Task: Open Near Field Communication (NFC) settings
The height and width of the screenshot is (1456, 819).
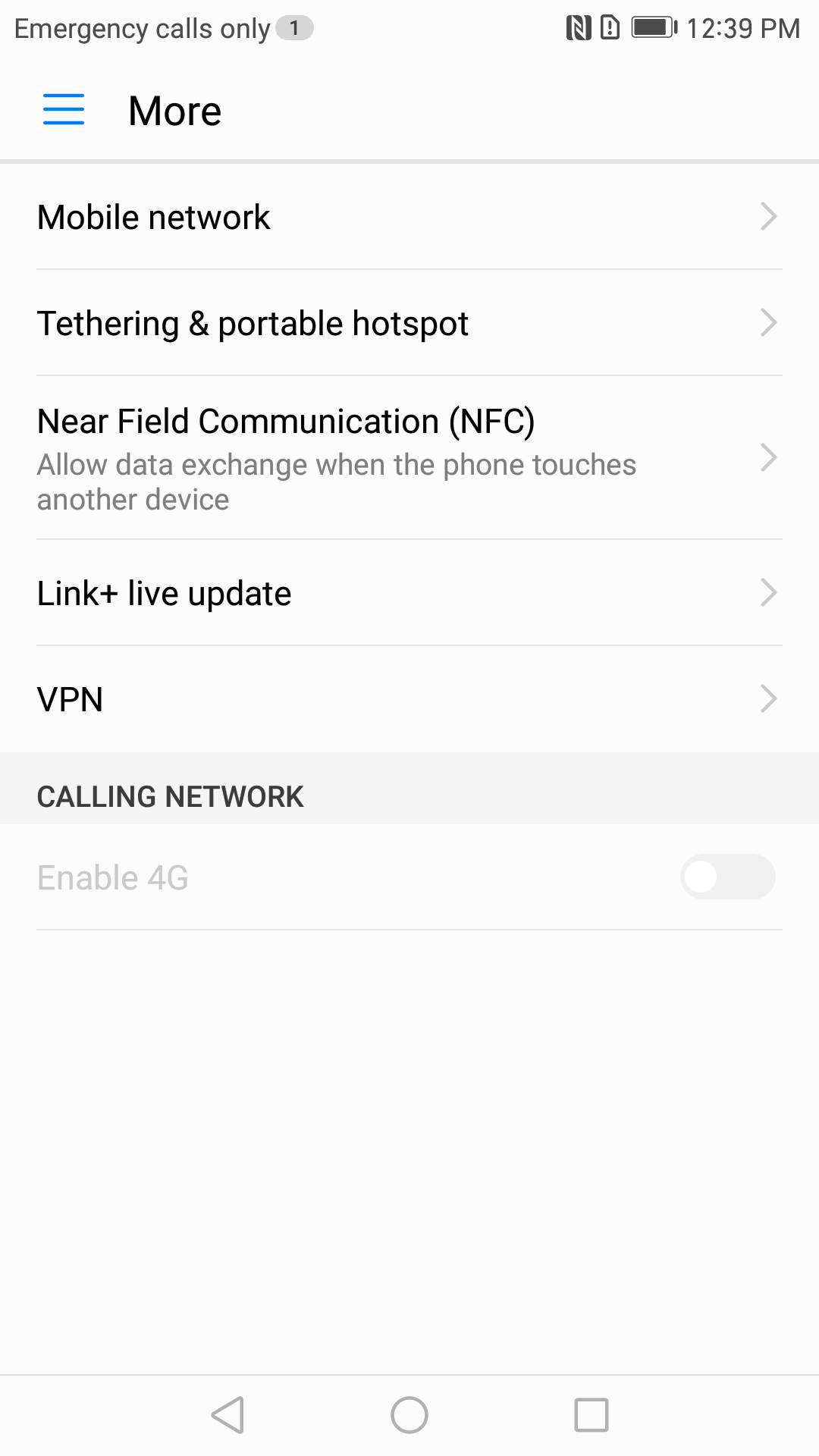Action: click(409, 458)
